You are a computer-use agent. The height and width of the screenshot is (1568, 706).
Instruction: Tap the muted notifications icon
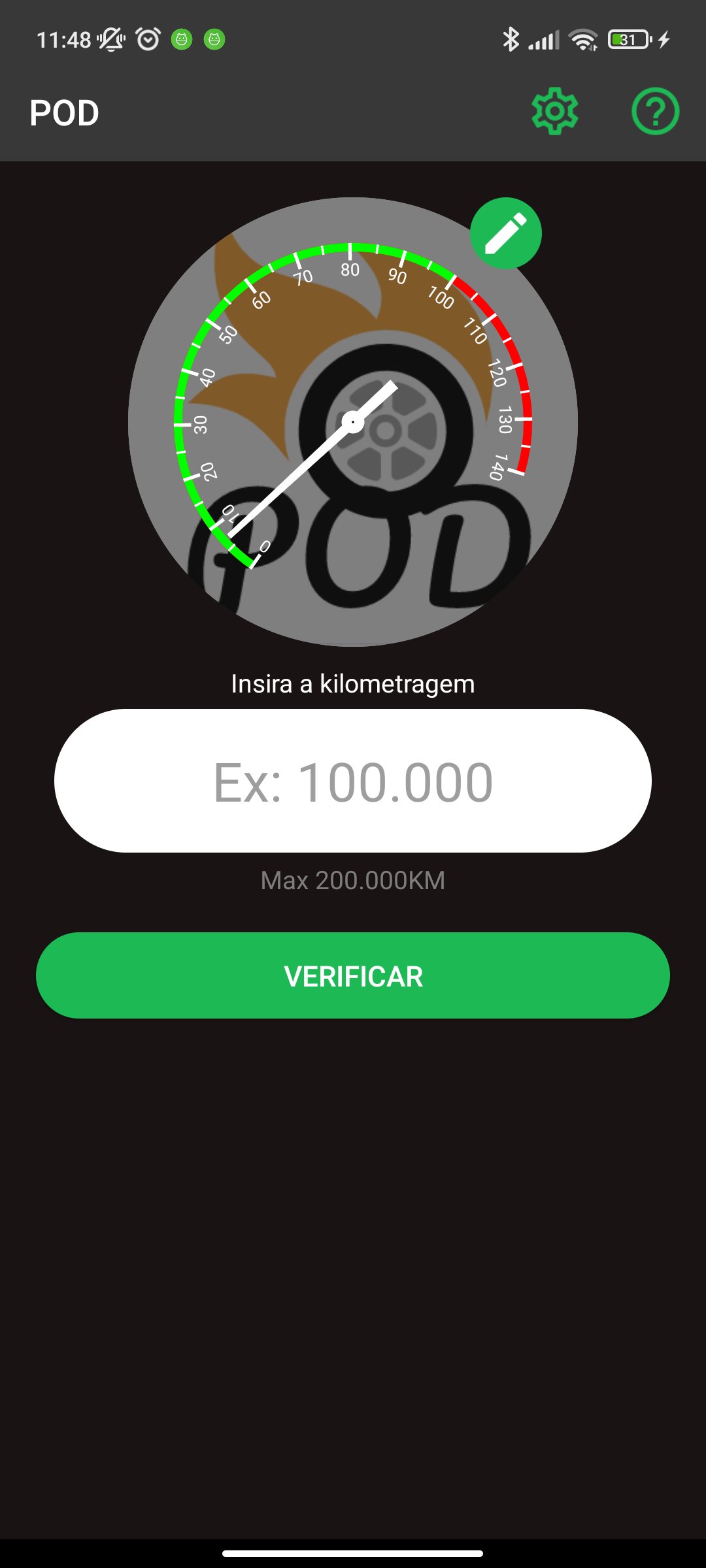click(109, 39)
